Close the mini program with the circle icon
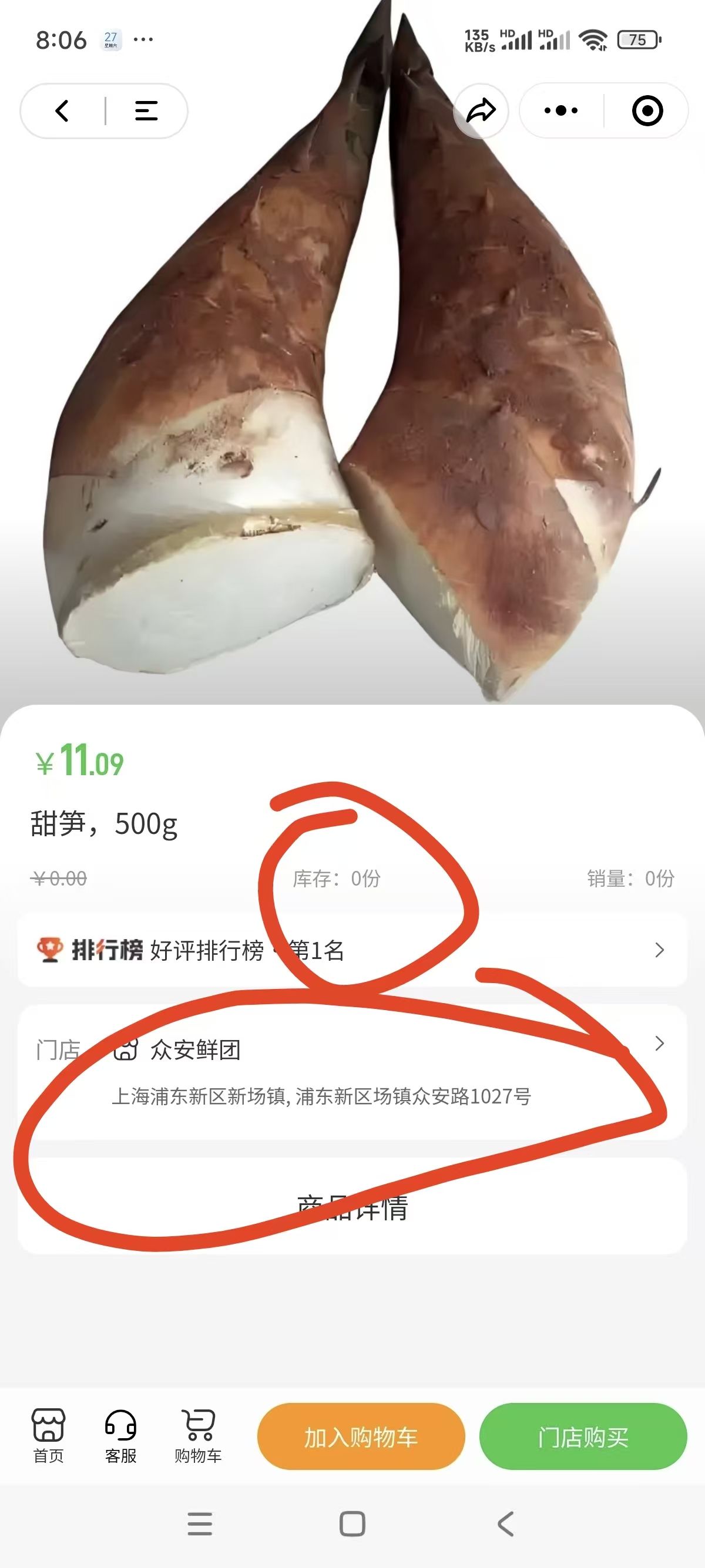Viewport: 705px width, 1568px height. [647, 111]
